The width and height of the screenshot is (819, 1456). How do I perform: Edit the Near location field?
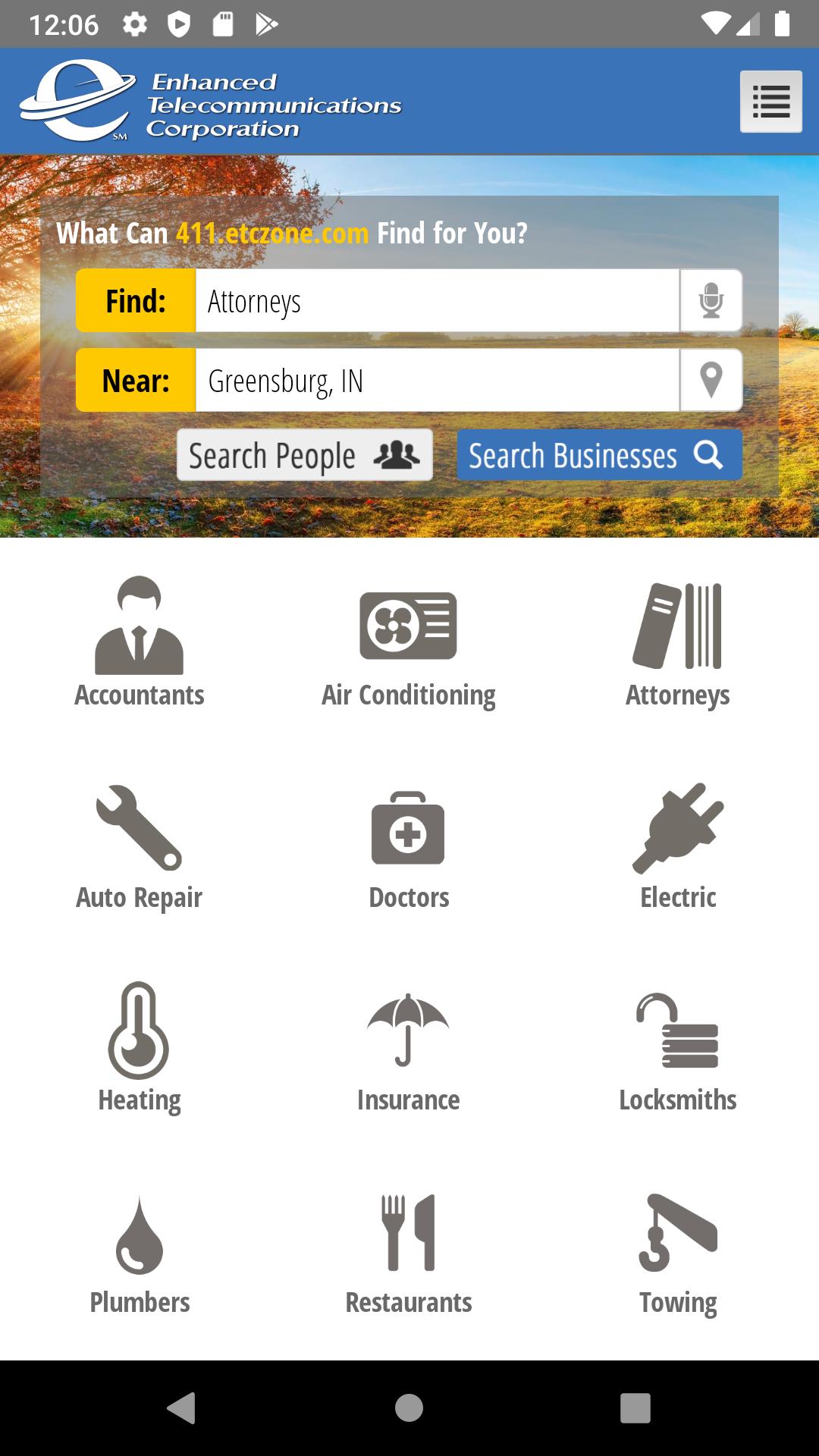437,381
